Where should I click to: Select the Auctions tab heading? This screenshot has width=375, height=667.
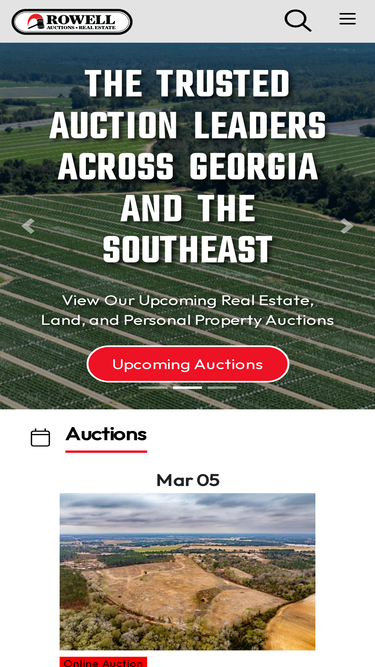pos(106,434)
